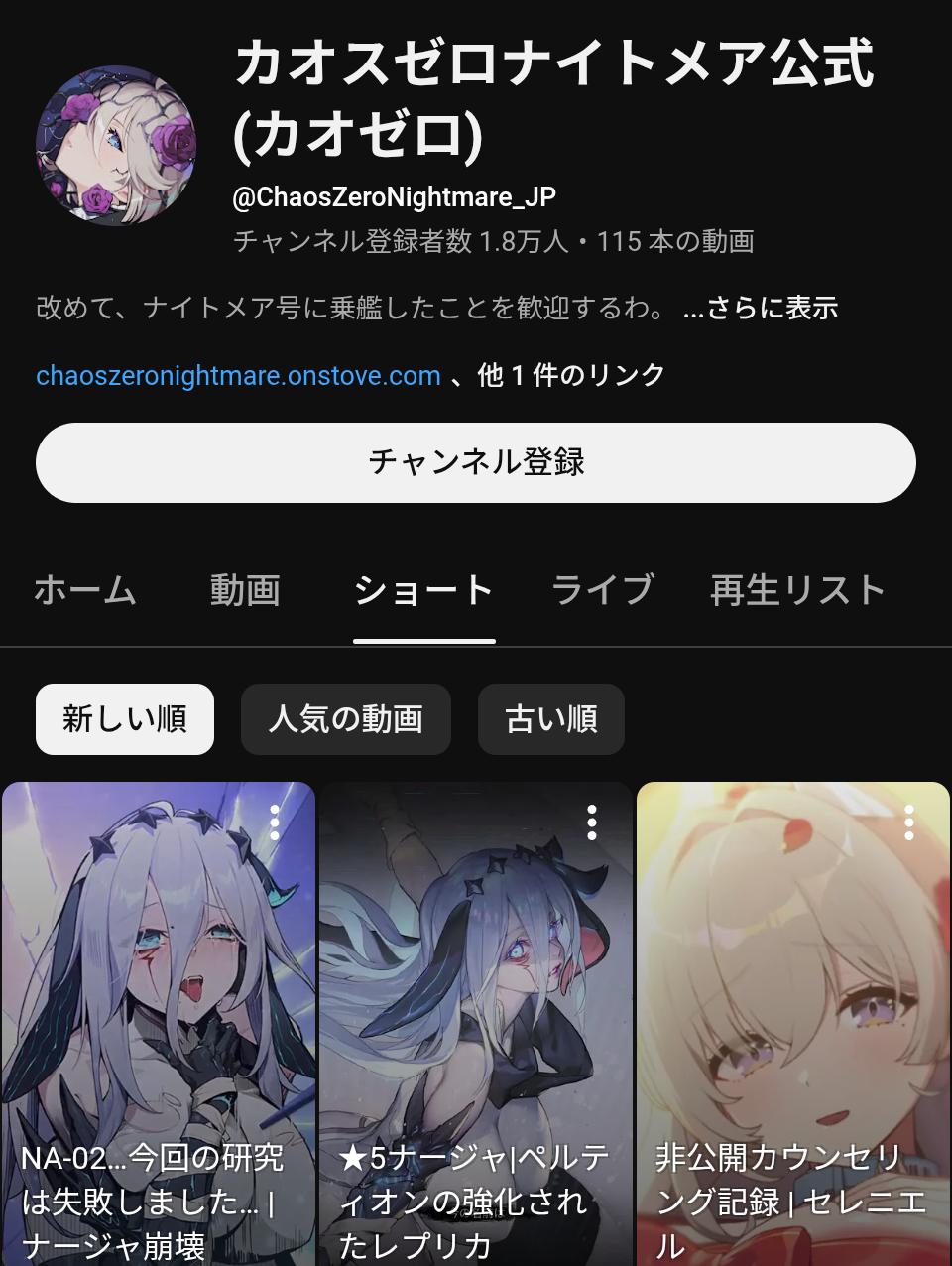Viewport: 952px width, 1266px height.
Task: Tap the チャンネル登録 subscribe button
Action: tap(476, 462)
